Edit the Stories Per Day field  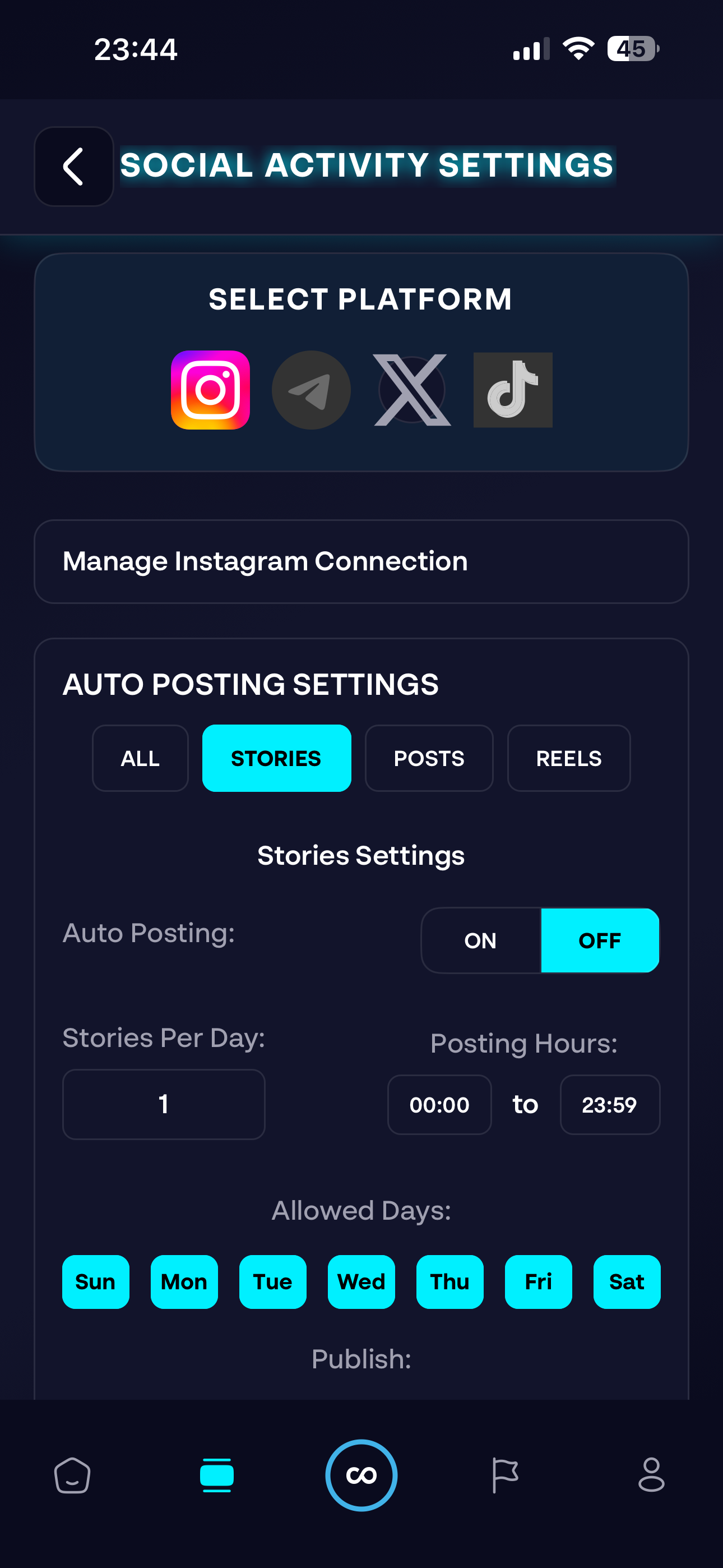164,1104
